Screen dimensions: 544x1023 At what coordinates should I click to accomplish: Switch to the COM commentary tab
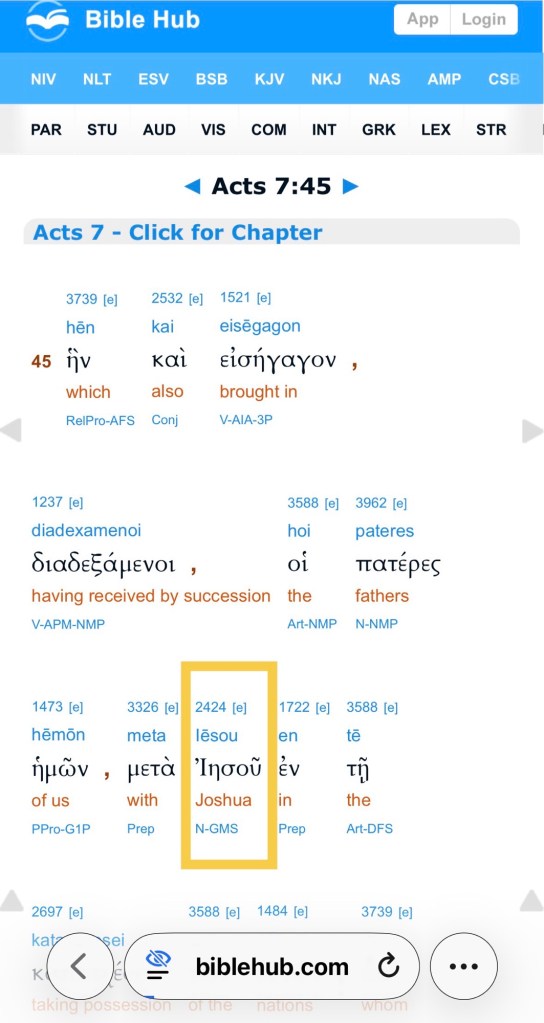point(269,130)
